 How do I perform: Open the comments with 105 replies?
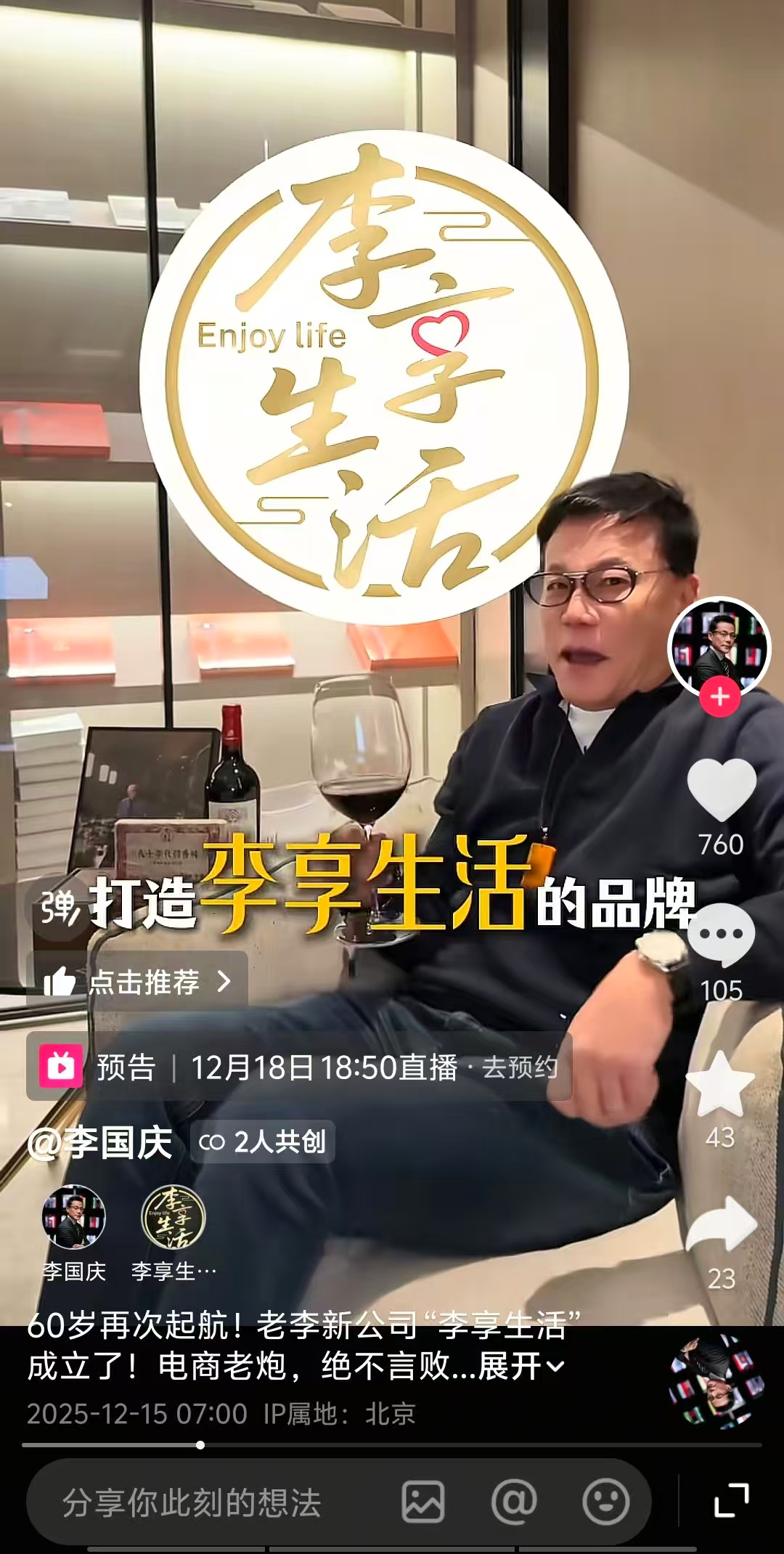(x=721, y=937)
